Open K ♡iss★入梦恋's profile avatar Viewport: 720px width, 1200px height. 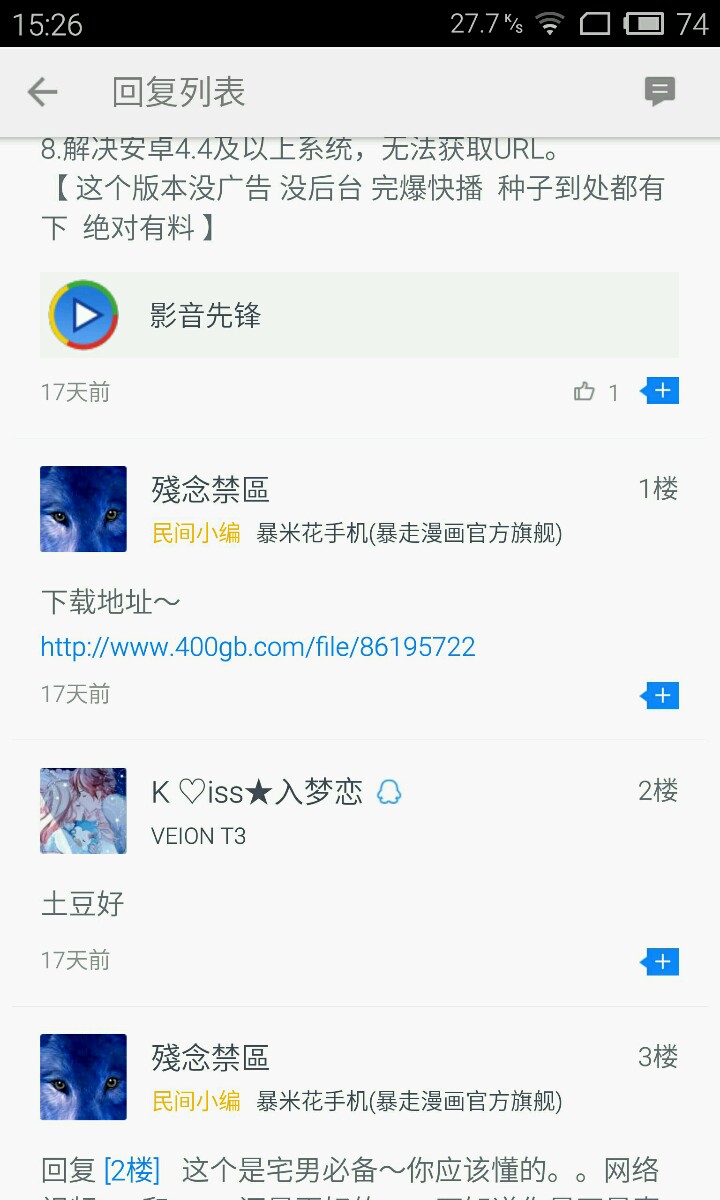83,811
